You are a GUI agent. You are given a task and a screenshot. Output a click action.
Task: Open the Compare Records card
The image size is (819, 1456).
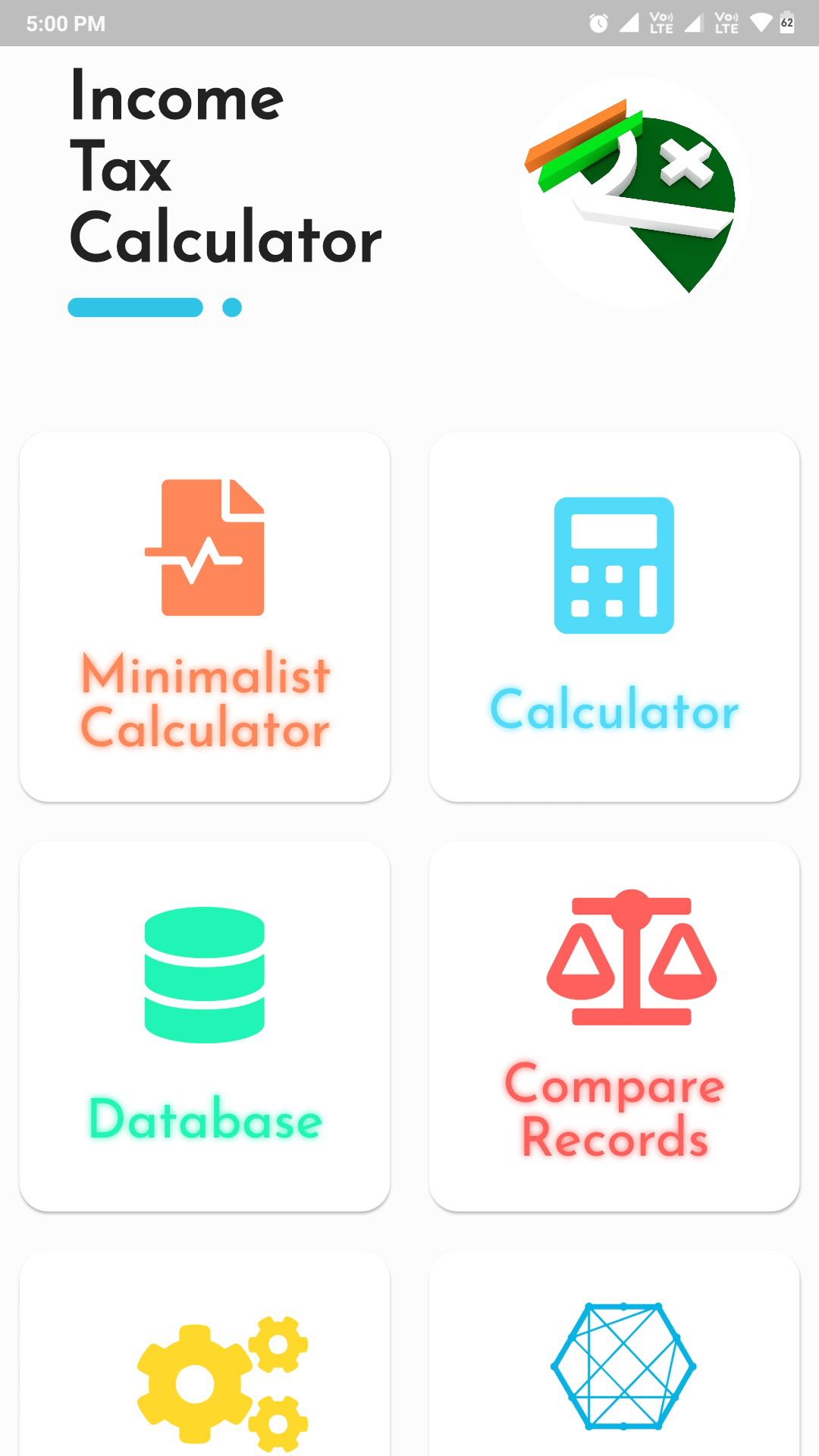click(614, 1025)
